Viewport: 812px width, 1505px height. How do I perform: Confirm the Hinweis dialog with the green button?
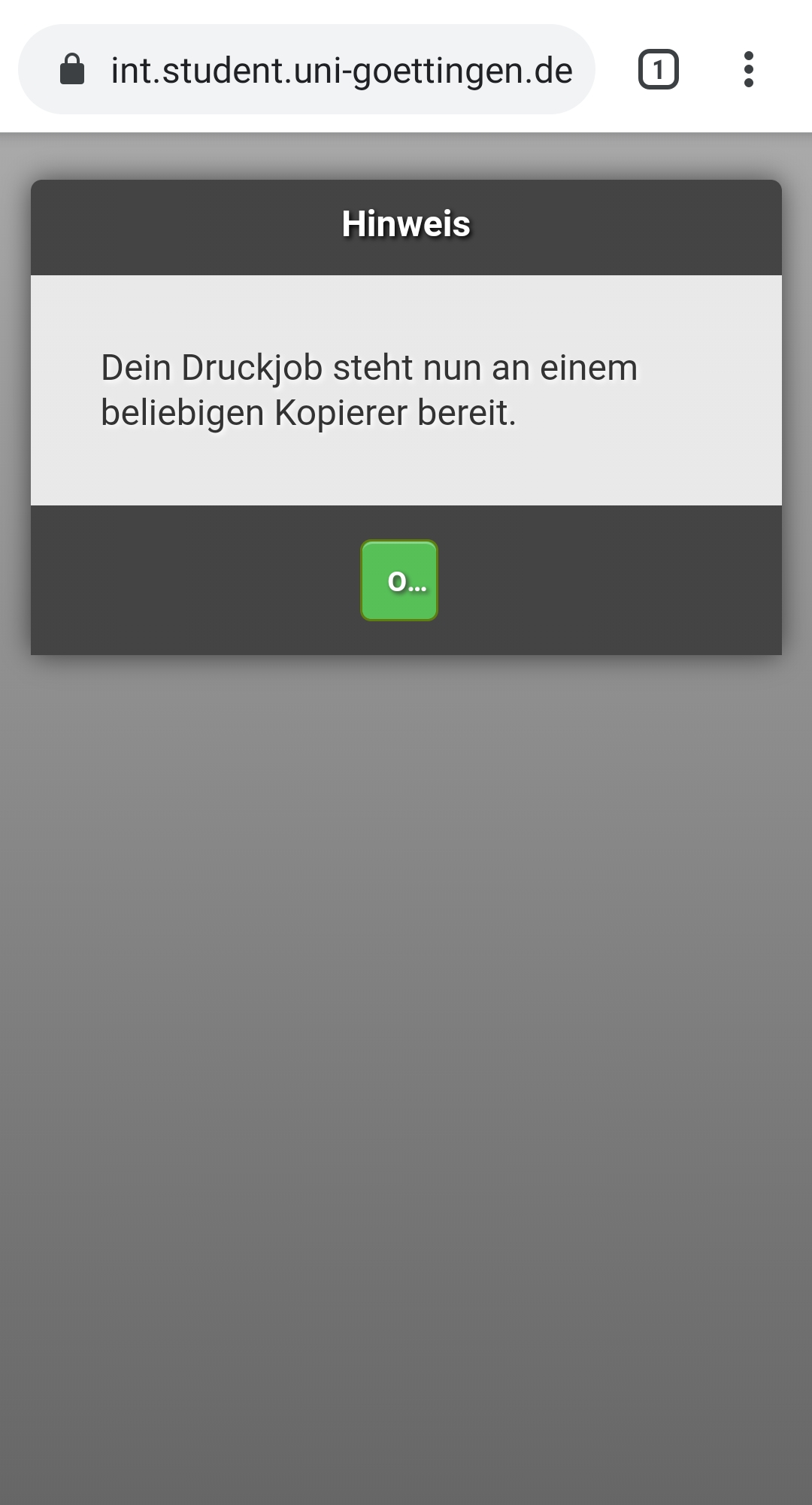399,581
